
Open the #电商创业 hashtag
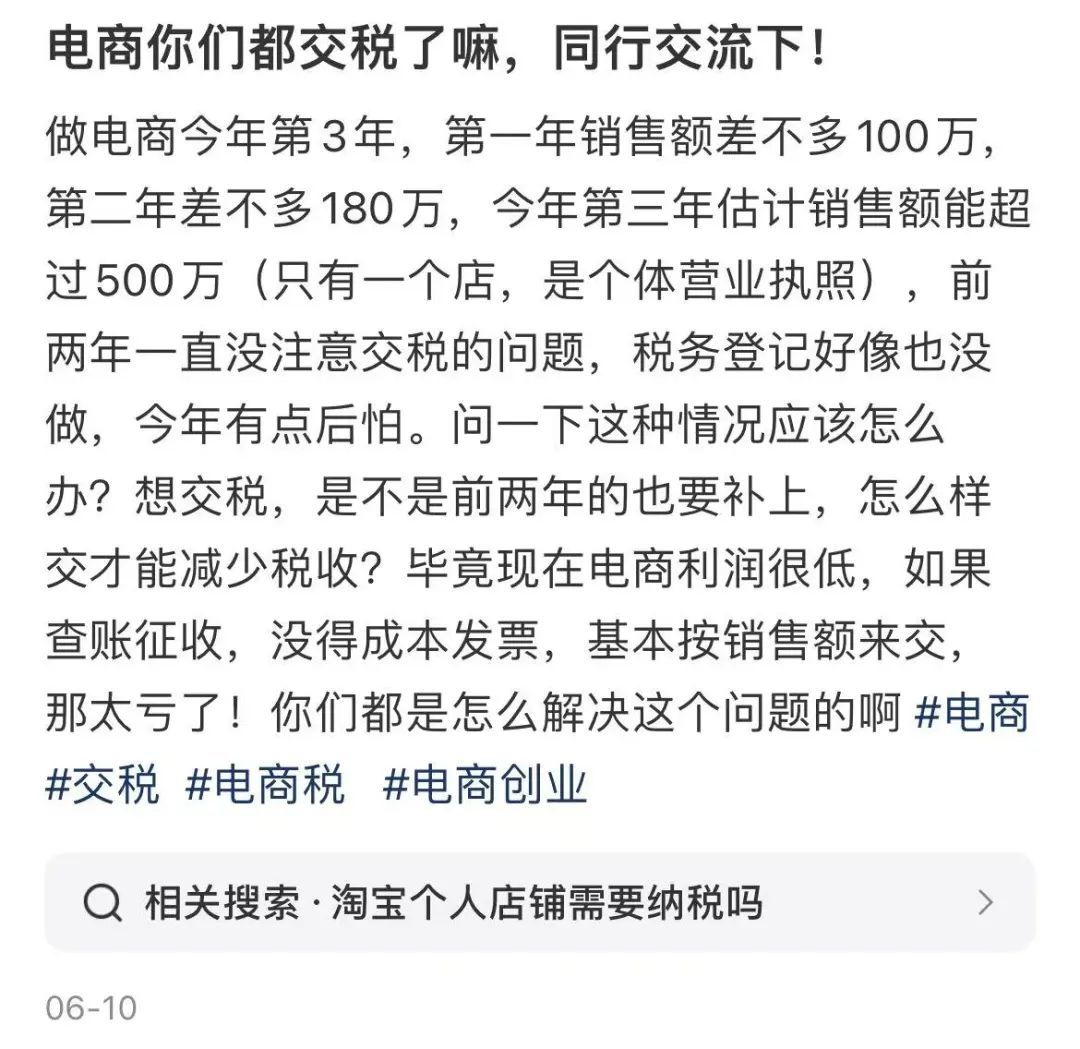coord(485,785)
